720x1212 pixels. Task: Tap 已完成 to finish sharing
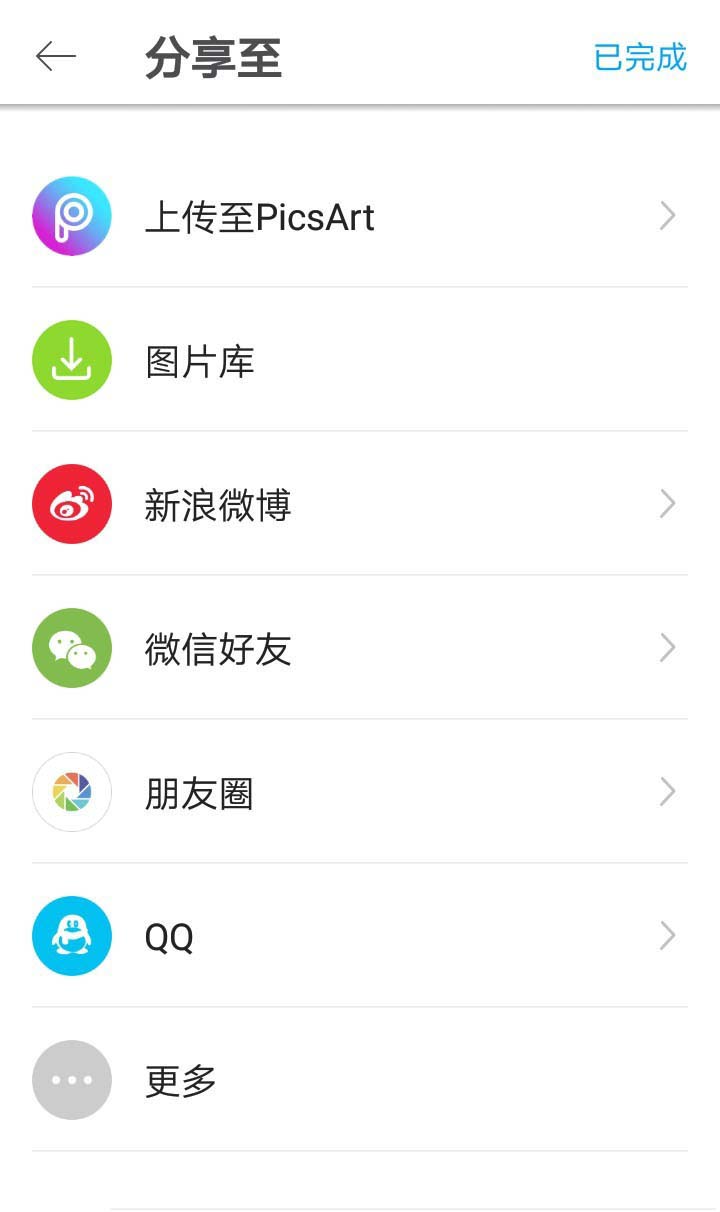pos(640,57)
